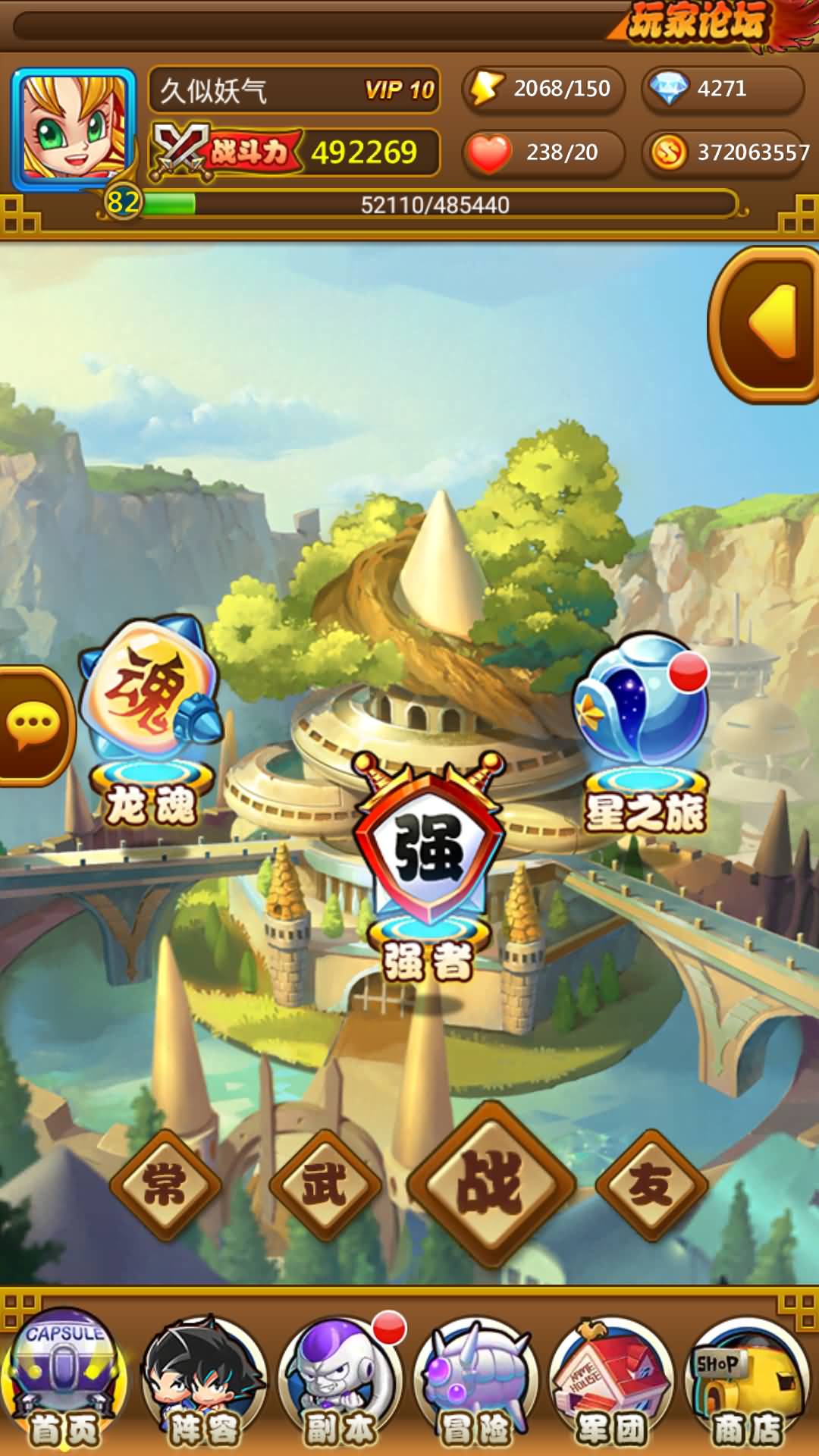Open the 友 friends button
The width and height of the screenshot is (819, 1456).
(651, 1184)
